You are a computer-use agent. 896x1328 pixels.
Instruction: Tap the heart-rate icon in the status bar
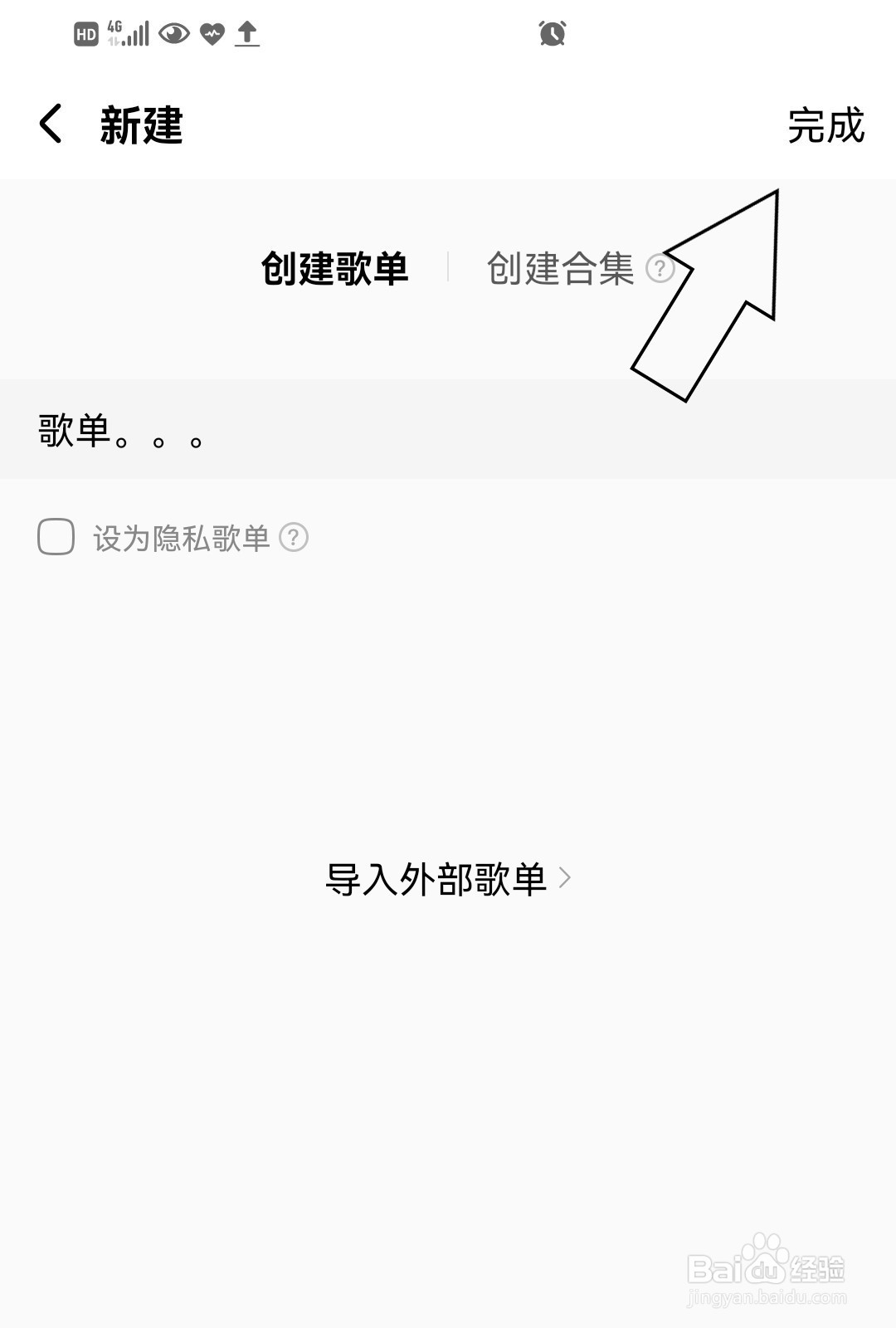[x=212, y=33]
